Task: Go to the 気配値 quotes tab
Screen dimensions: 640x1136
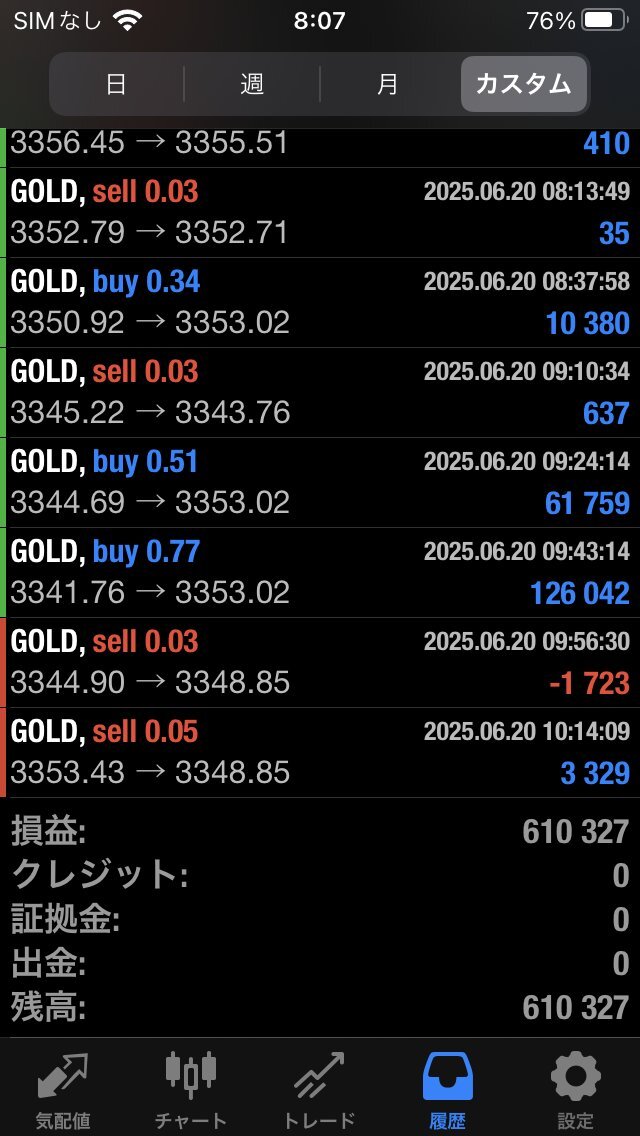Action: coord(64,1089)
